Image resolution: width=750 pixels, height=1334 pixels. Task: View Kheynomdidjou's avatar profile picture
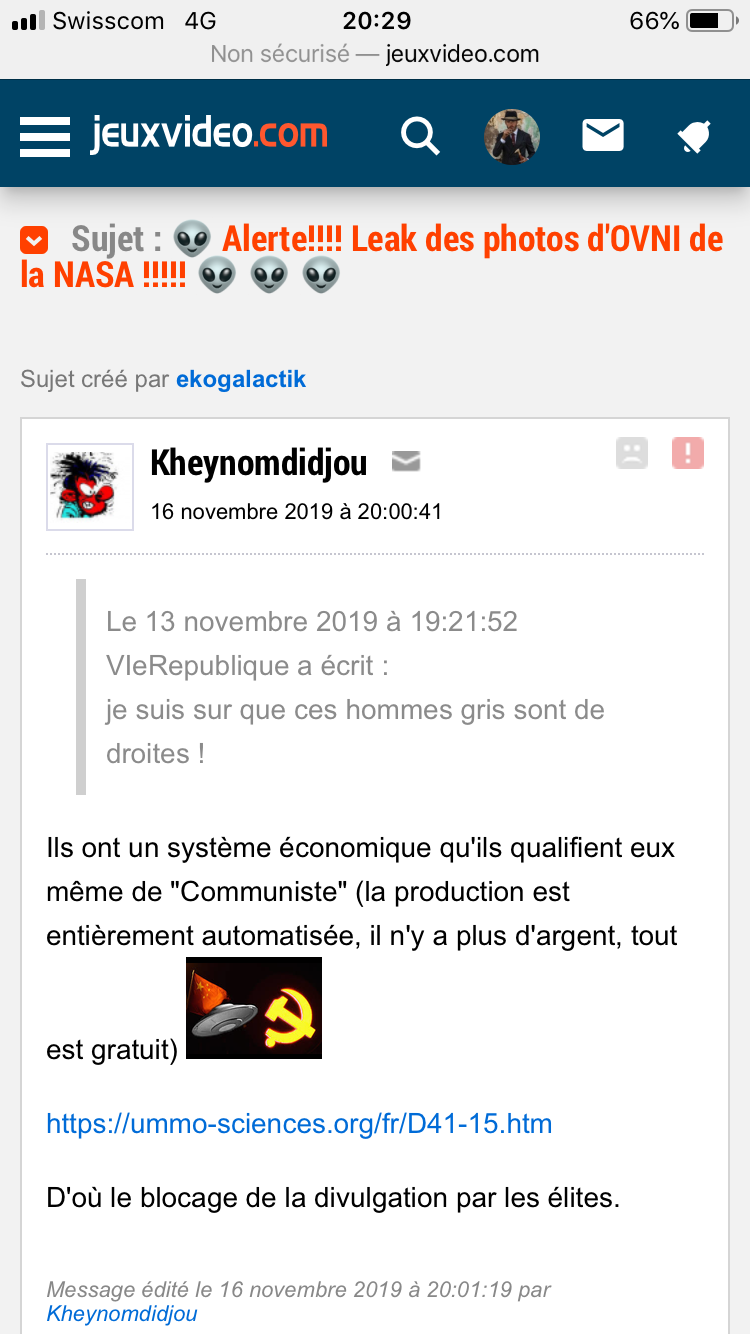90,486
